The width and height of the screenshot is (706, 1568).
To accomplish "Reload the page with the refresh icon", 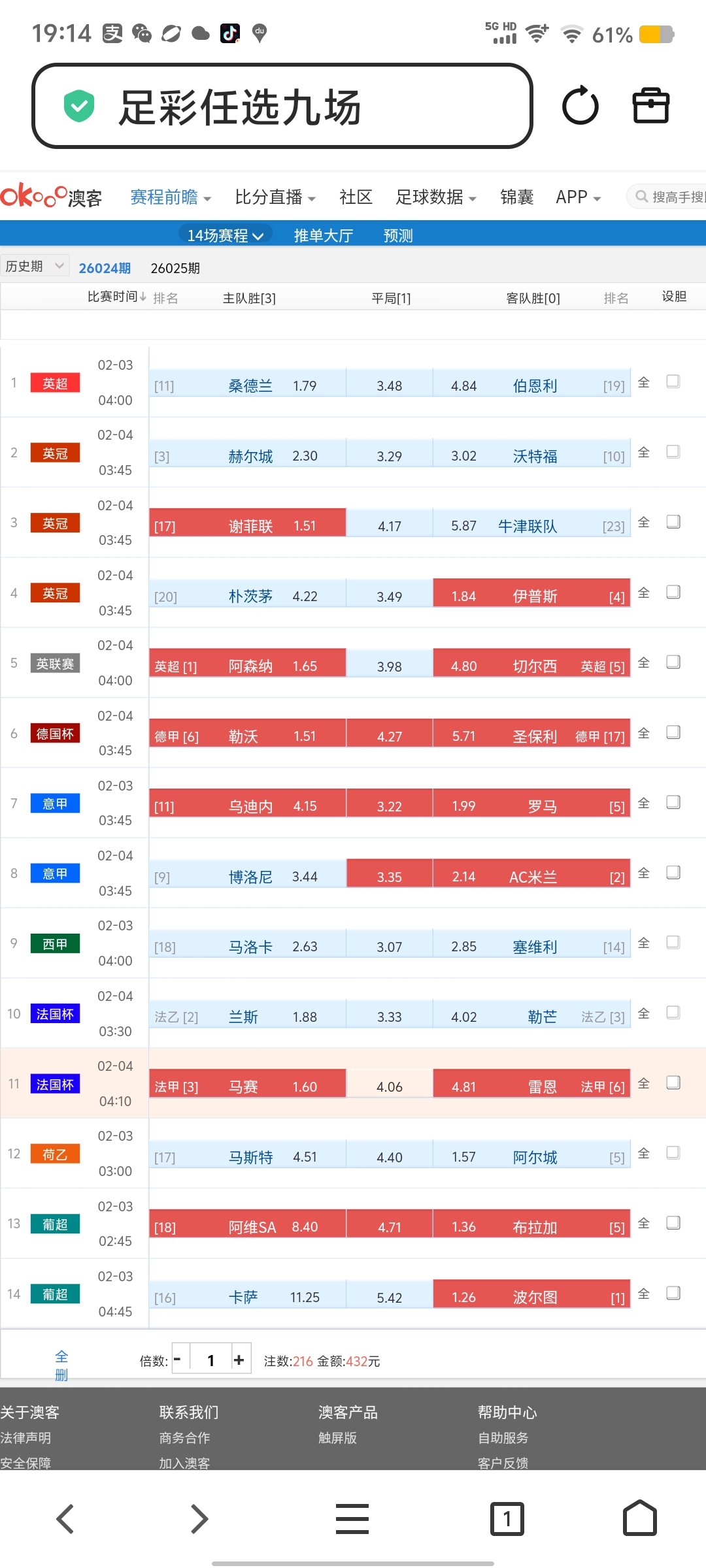I will [x=580, y=106].
